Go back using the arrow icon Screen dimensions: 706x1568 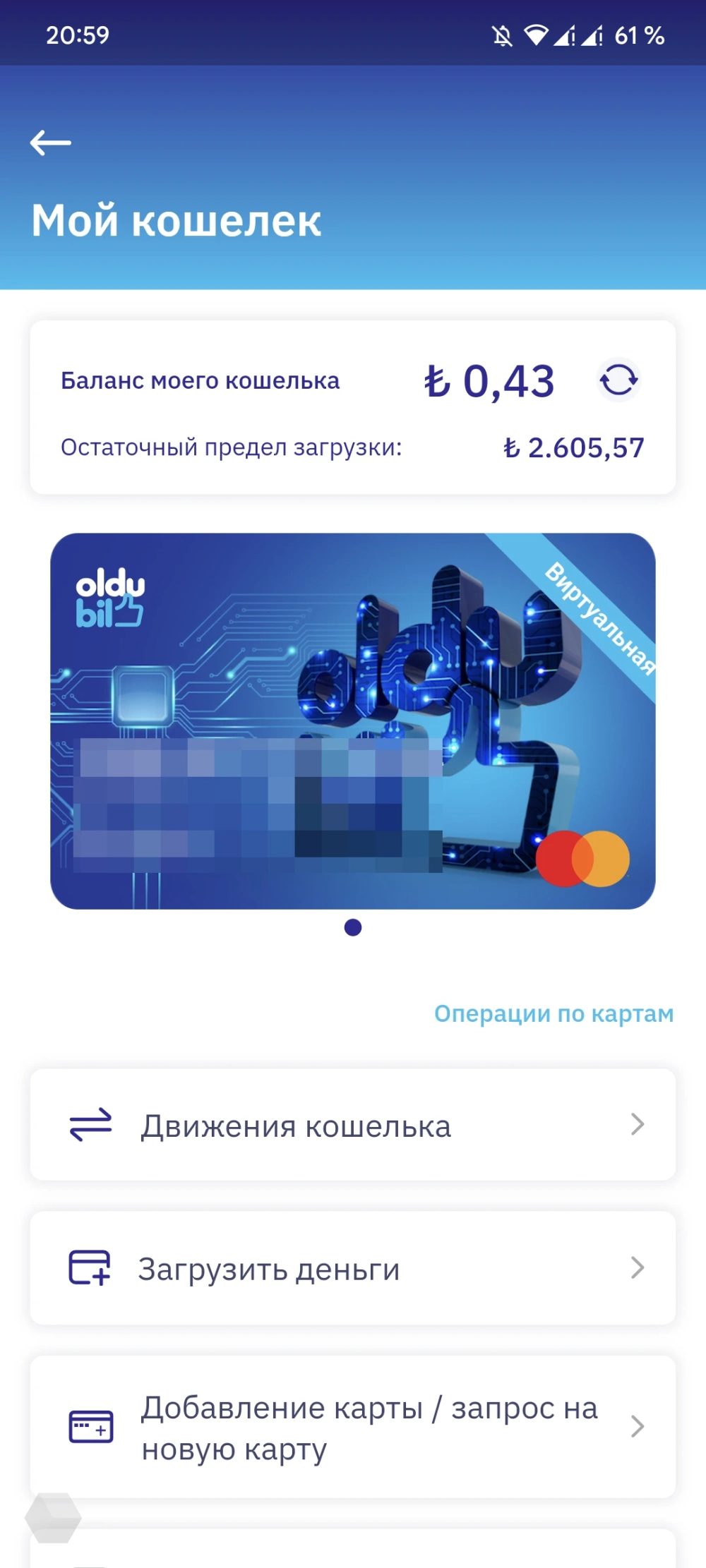[51, 143]
